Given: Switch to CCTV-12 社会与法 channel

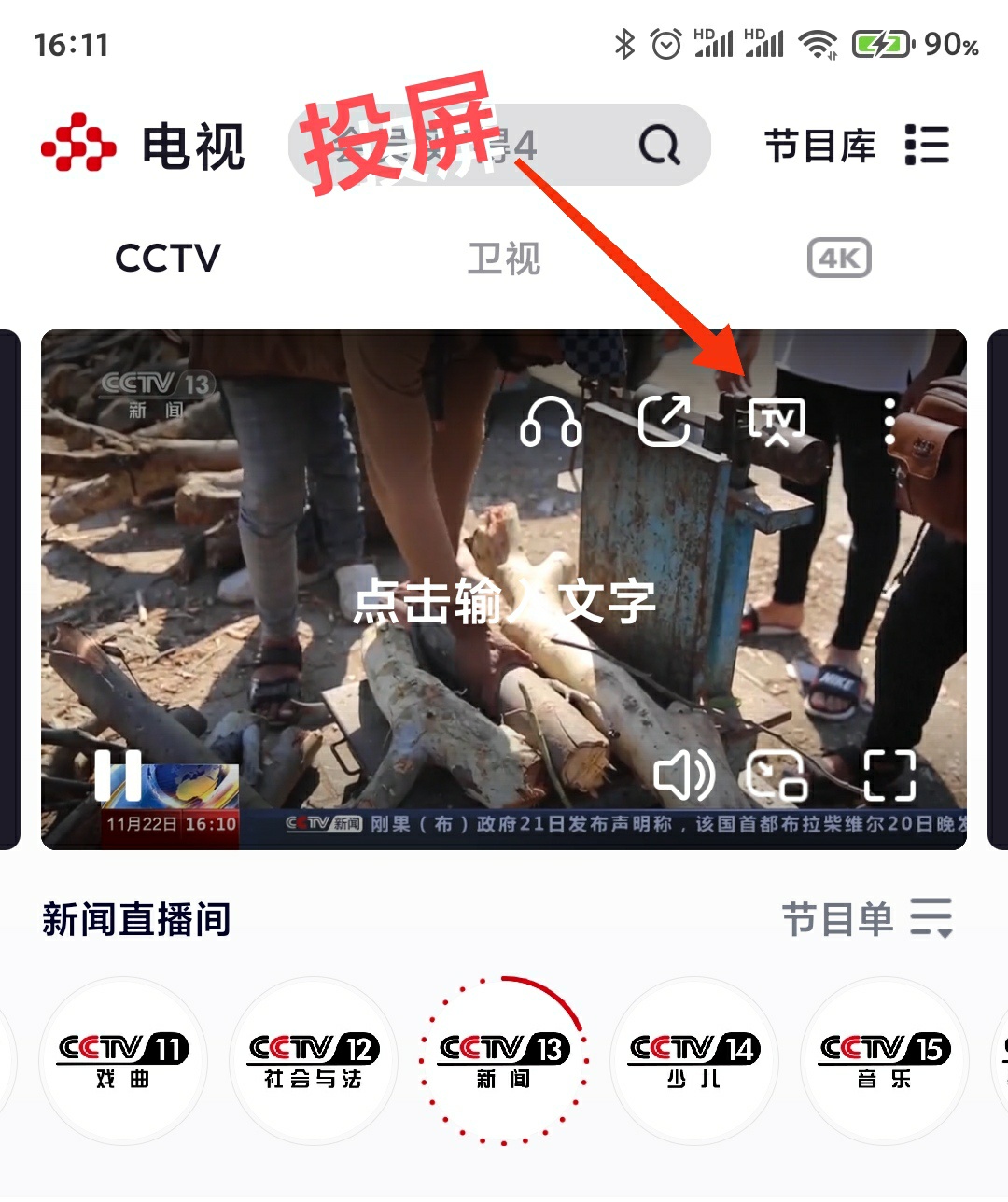Looking at the screenshot, I should (314, 1060).
